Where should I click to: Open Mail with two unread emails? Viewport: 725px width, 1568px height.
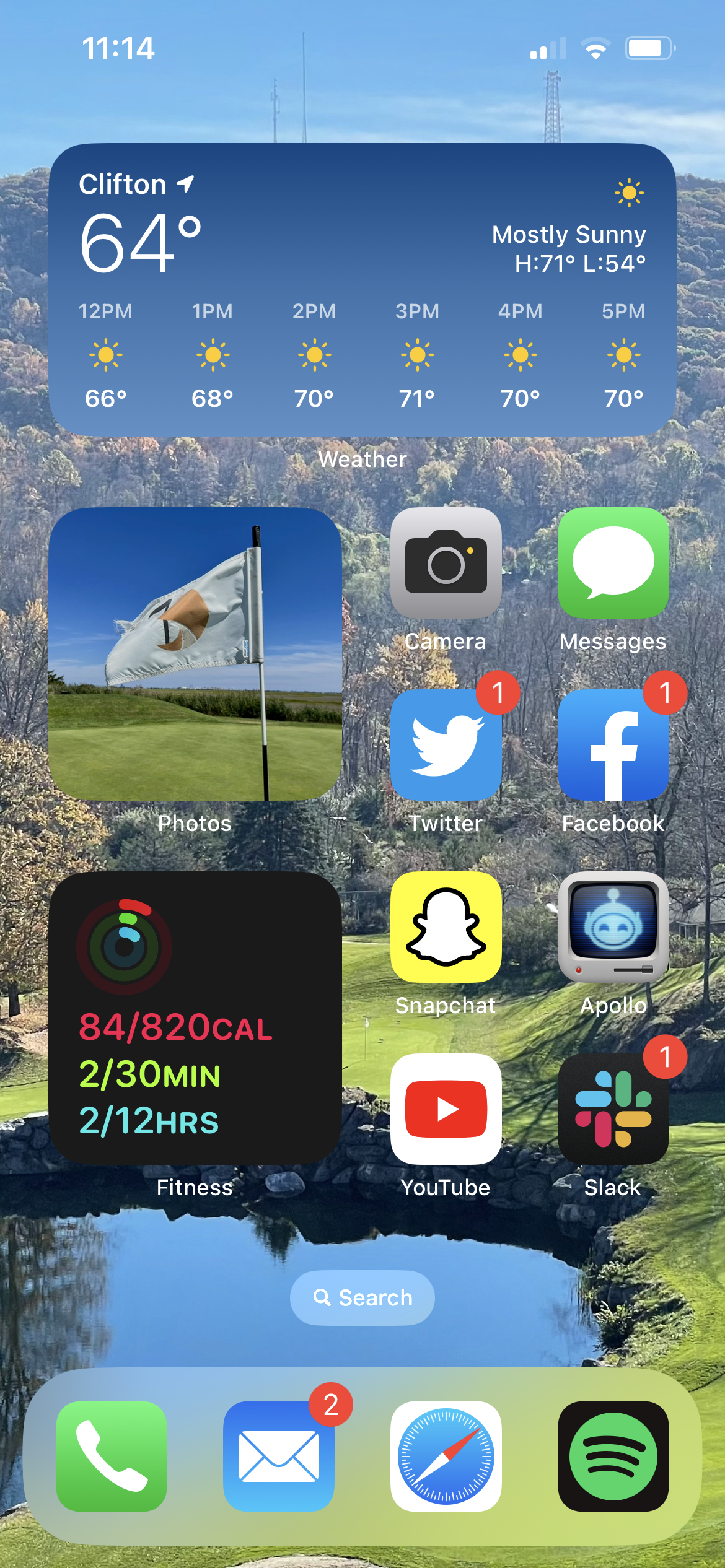pyautogui.click(x=279, y=1456)
